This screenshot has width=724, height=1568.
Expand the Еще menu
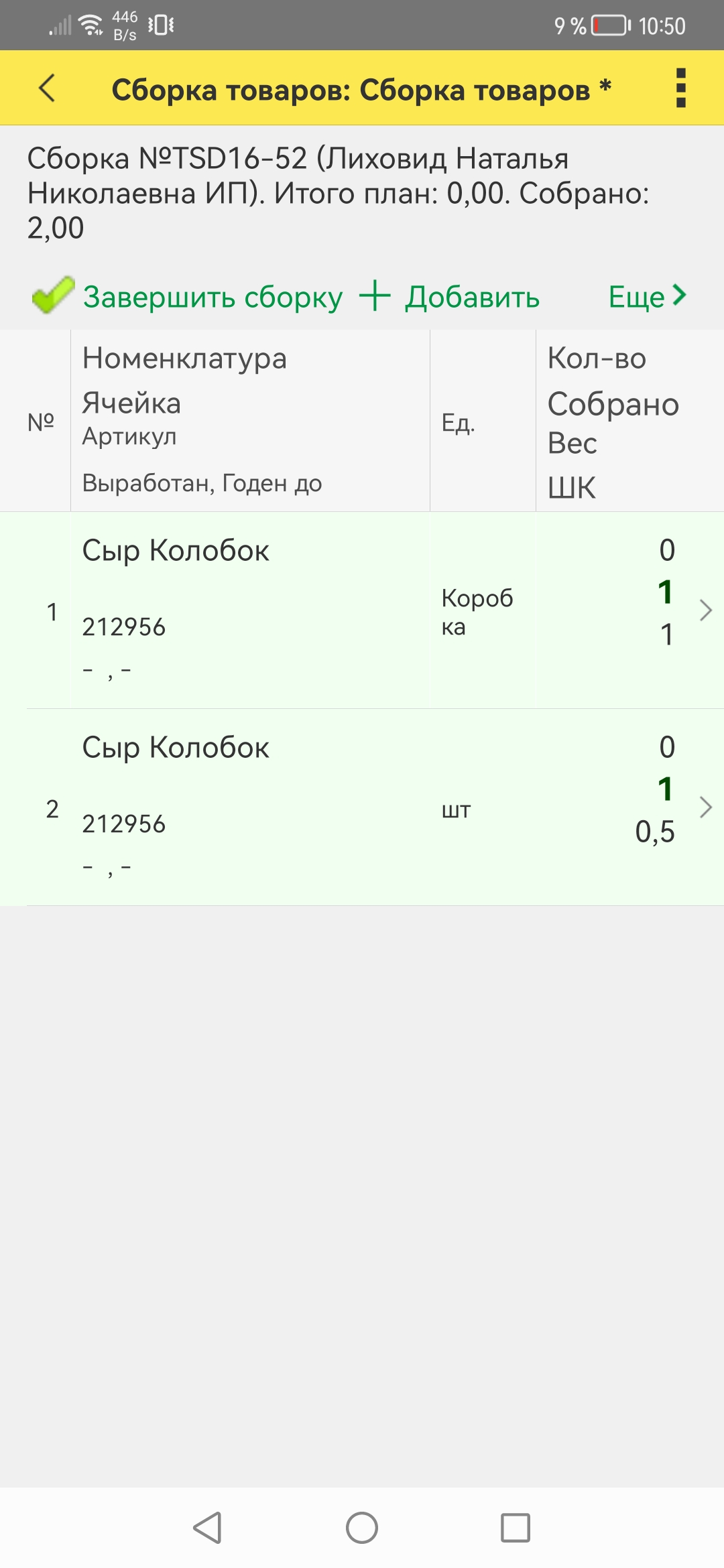pos(648,296)
